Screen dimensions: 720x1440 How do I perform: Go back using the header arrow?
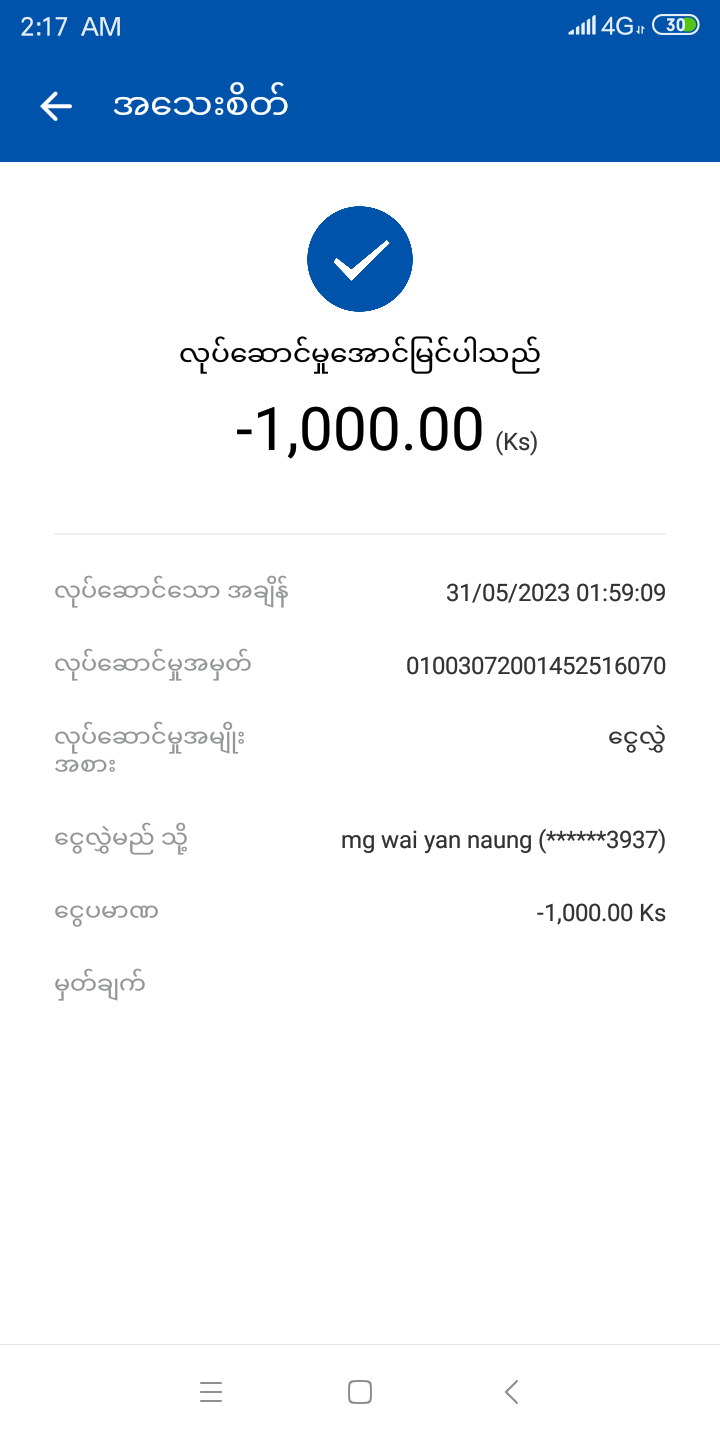click(x=56, y=106)
